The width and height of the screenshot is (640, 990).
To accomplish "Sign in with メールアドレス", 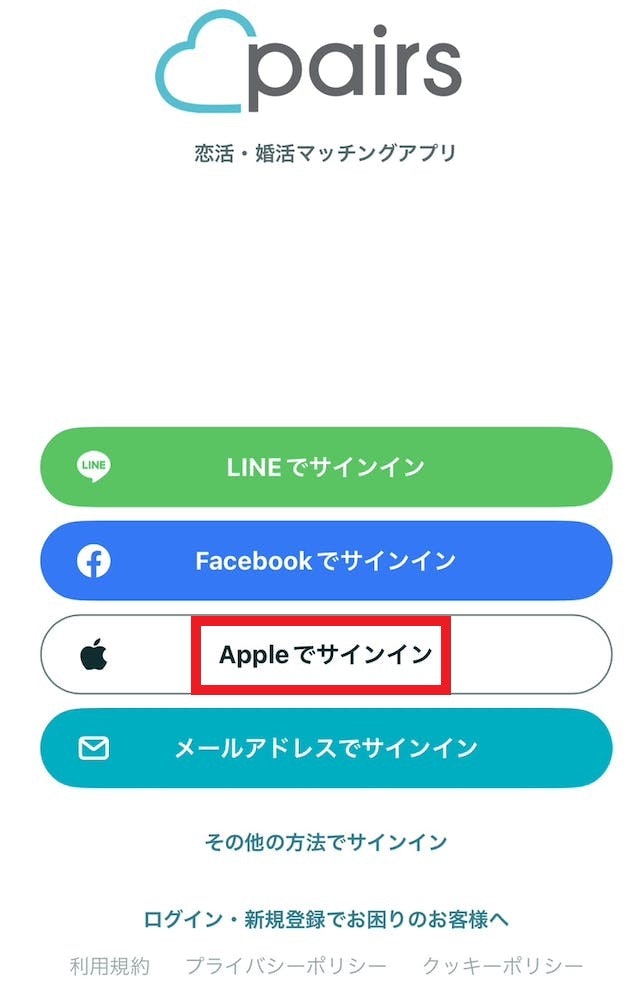I will [x=325, y=748].
